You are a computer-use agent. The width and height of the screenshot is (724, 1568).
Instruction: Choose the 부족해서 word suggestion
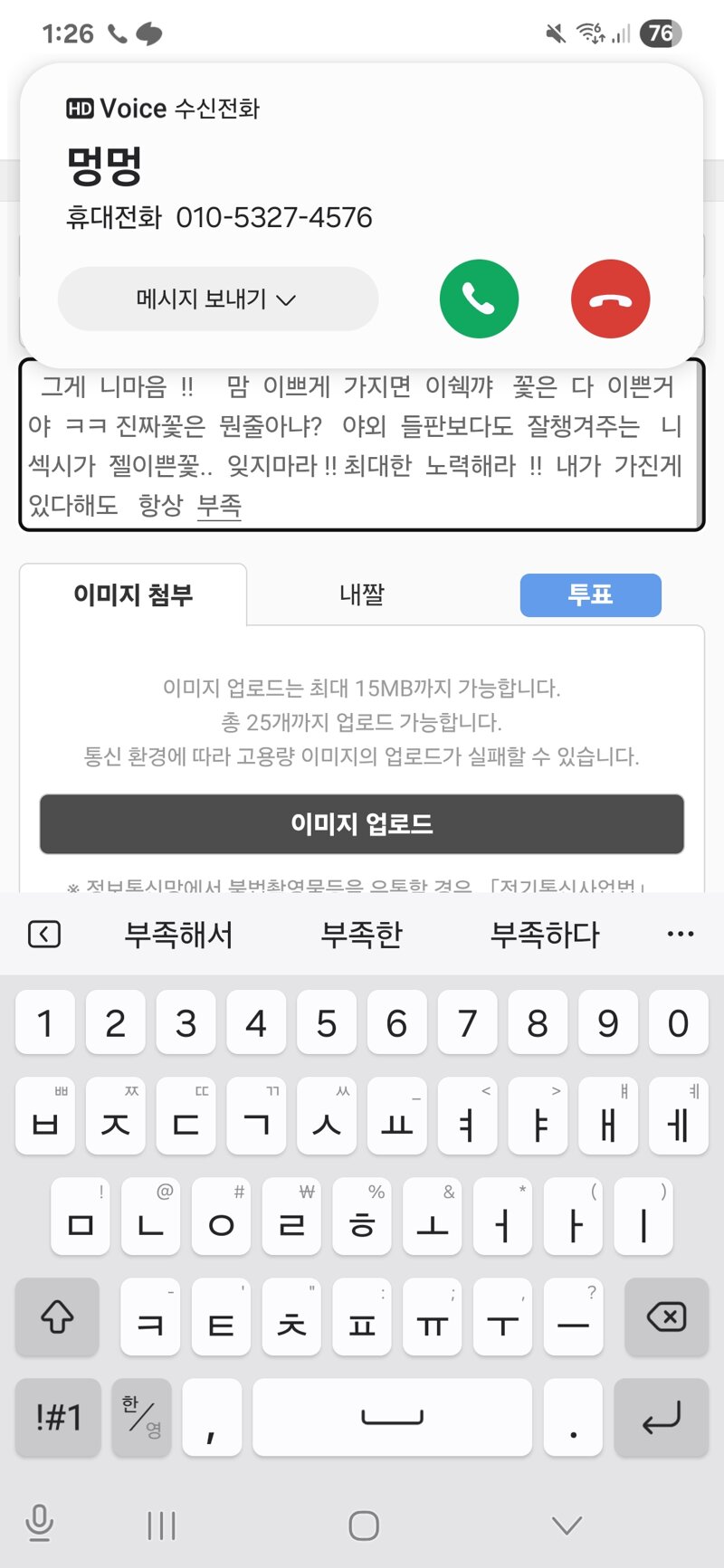(179, 935)
